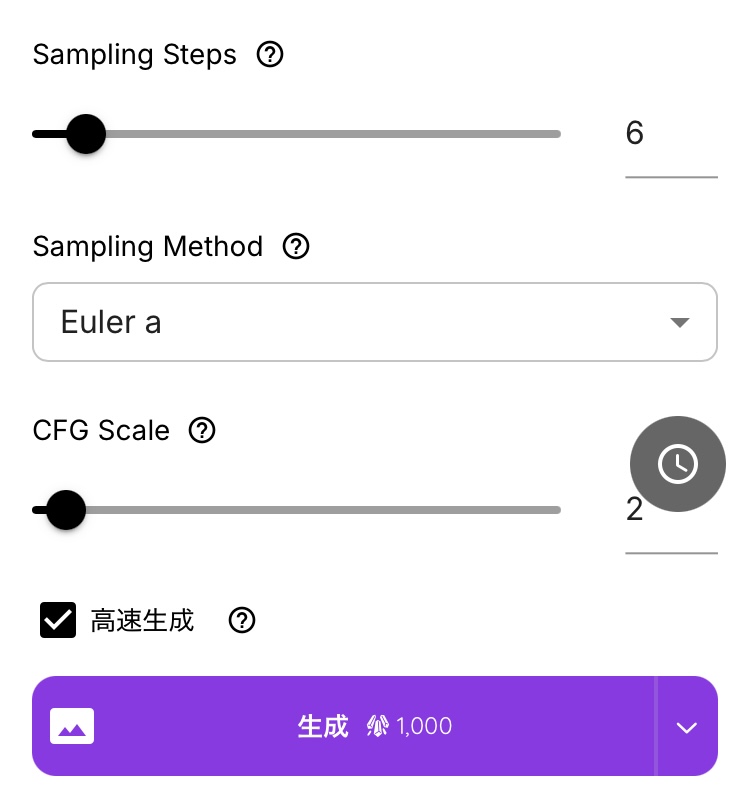Edit the Sampling Steps value field
The width and height of the screenshot is (750, 800).
coord(670,134)
